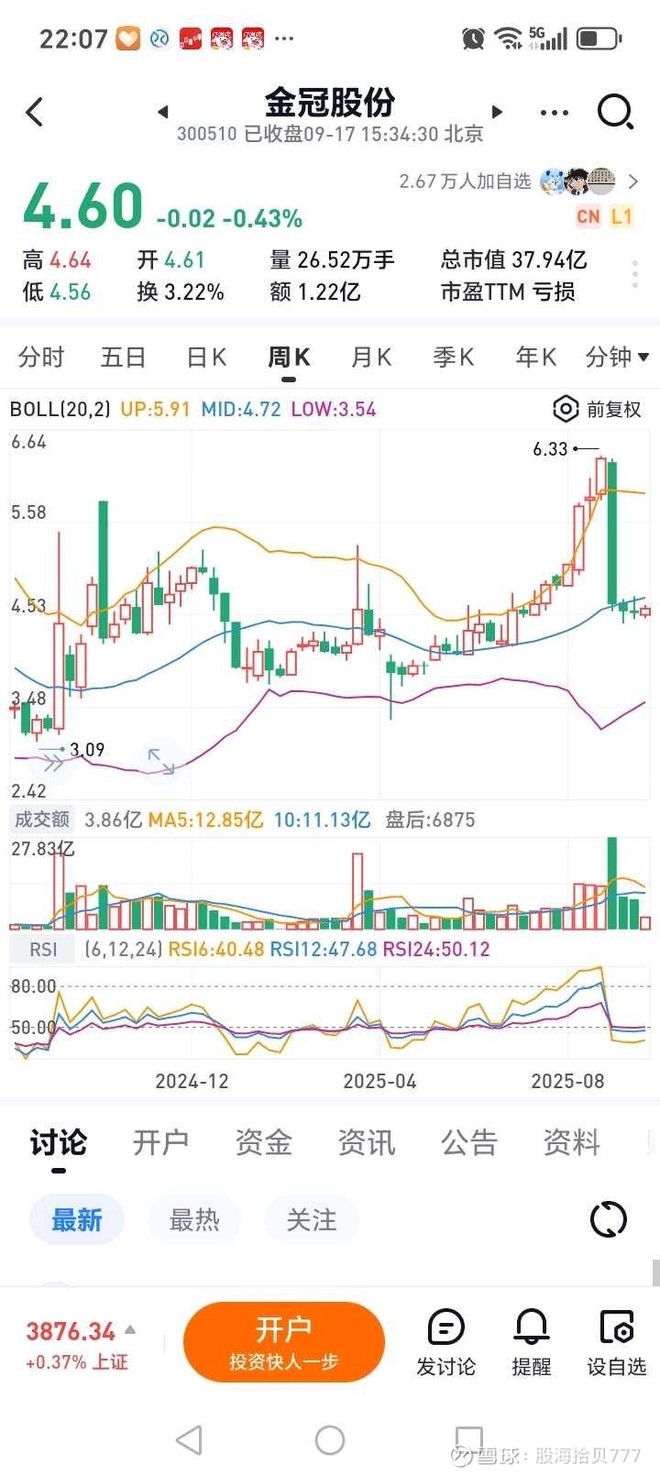Switch to the 公告 tab
This screenshot has height=1476, width=660.
tap(468, 1142)
